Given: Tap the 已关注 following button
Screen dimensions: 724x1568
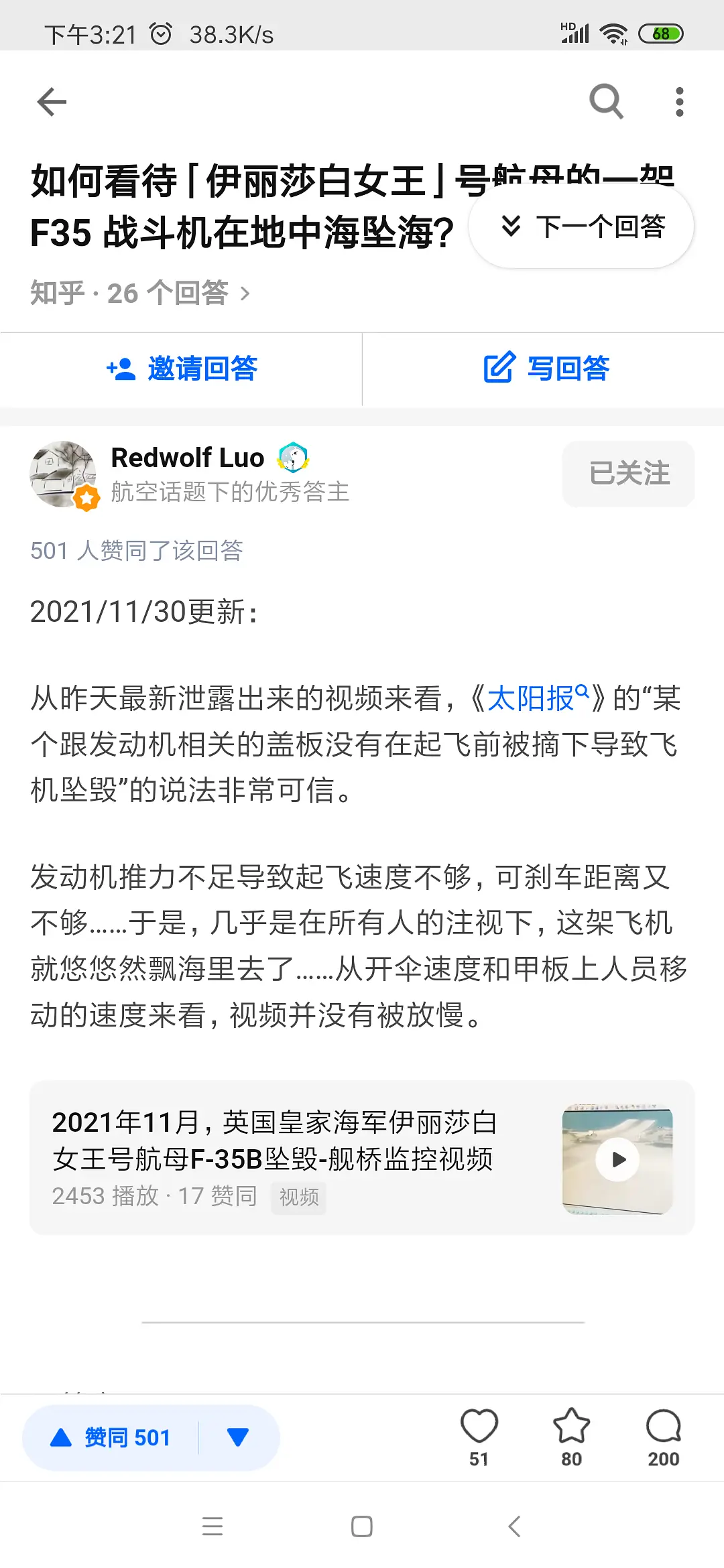Looking at the screenshot, I should click(x=628, y=474).
